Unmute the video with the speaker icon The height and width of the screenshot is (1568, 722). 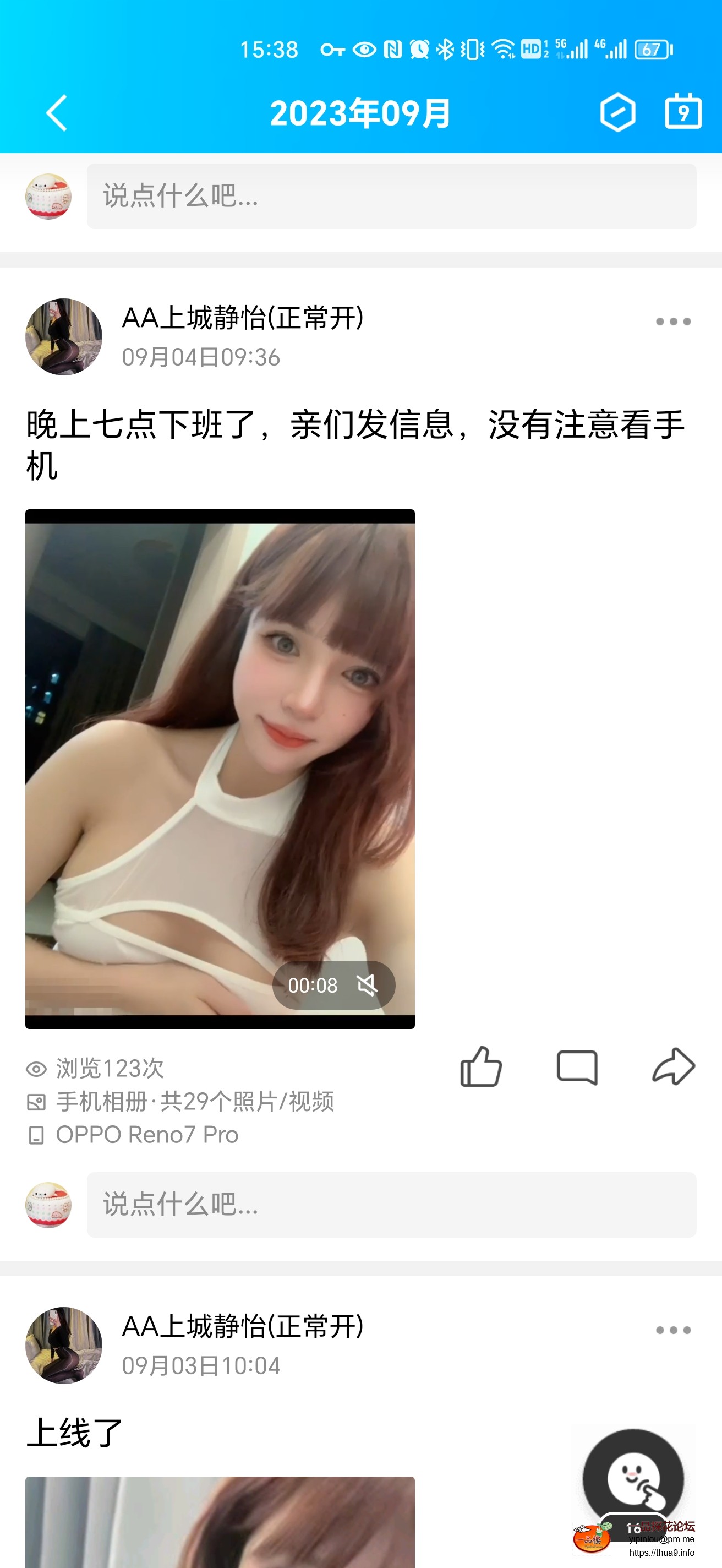coord(367,985)
